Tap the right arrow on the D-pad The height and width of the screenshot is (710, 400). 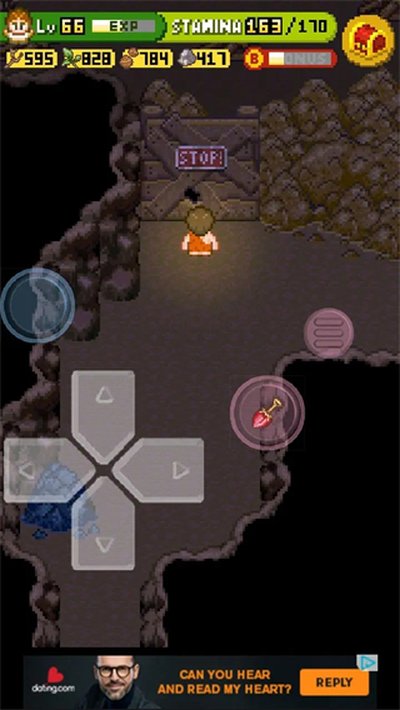click(x=159, y=470)
